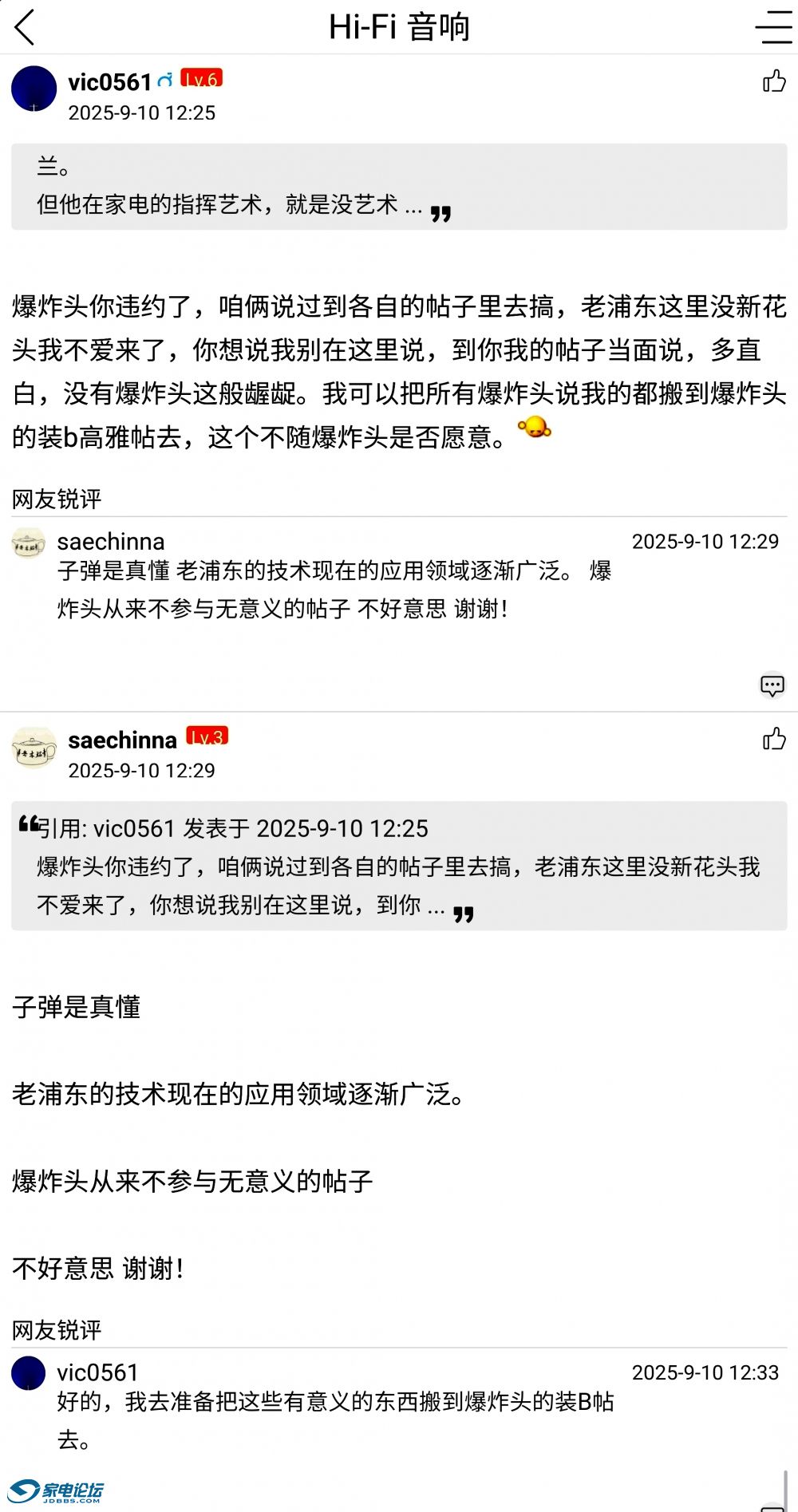Open saechinna's name in first 网友锐评
The width and height of the screenshot is (798, 1512).
tap(111, 542)
